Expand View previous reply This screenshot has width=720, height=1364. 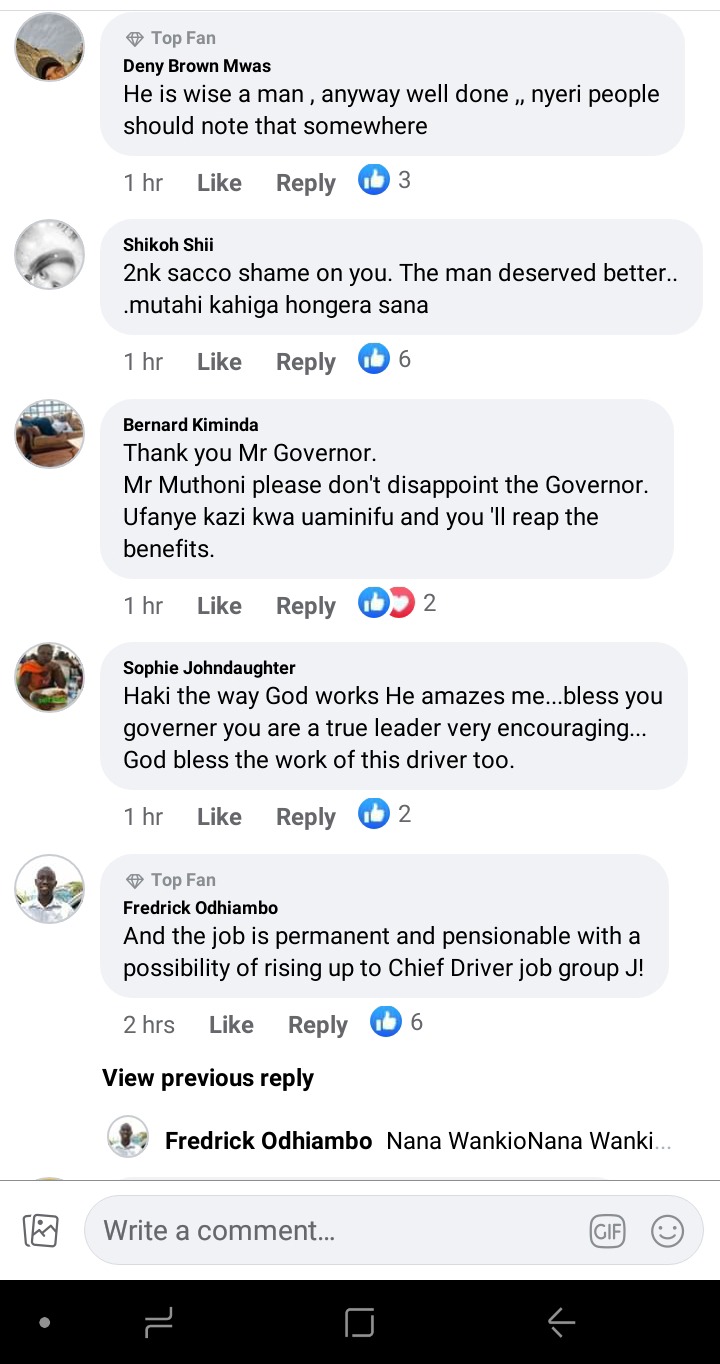[x=208, y=1078]
